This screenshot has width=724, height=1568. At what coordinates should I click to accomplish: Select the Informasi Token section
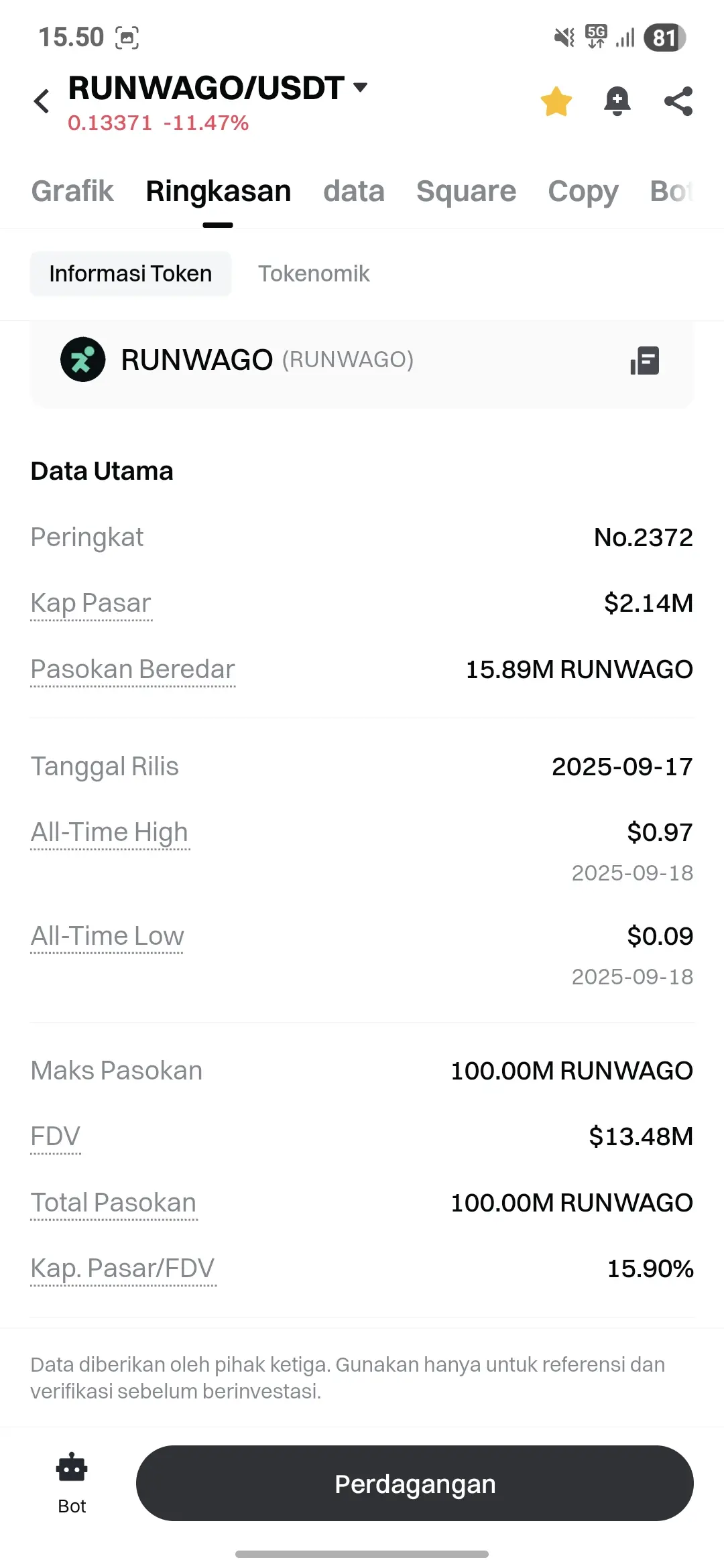tap(131, 273)
